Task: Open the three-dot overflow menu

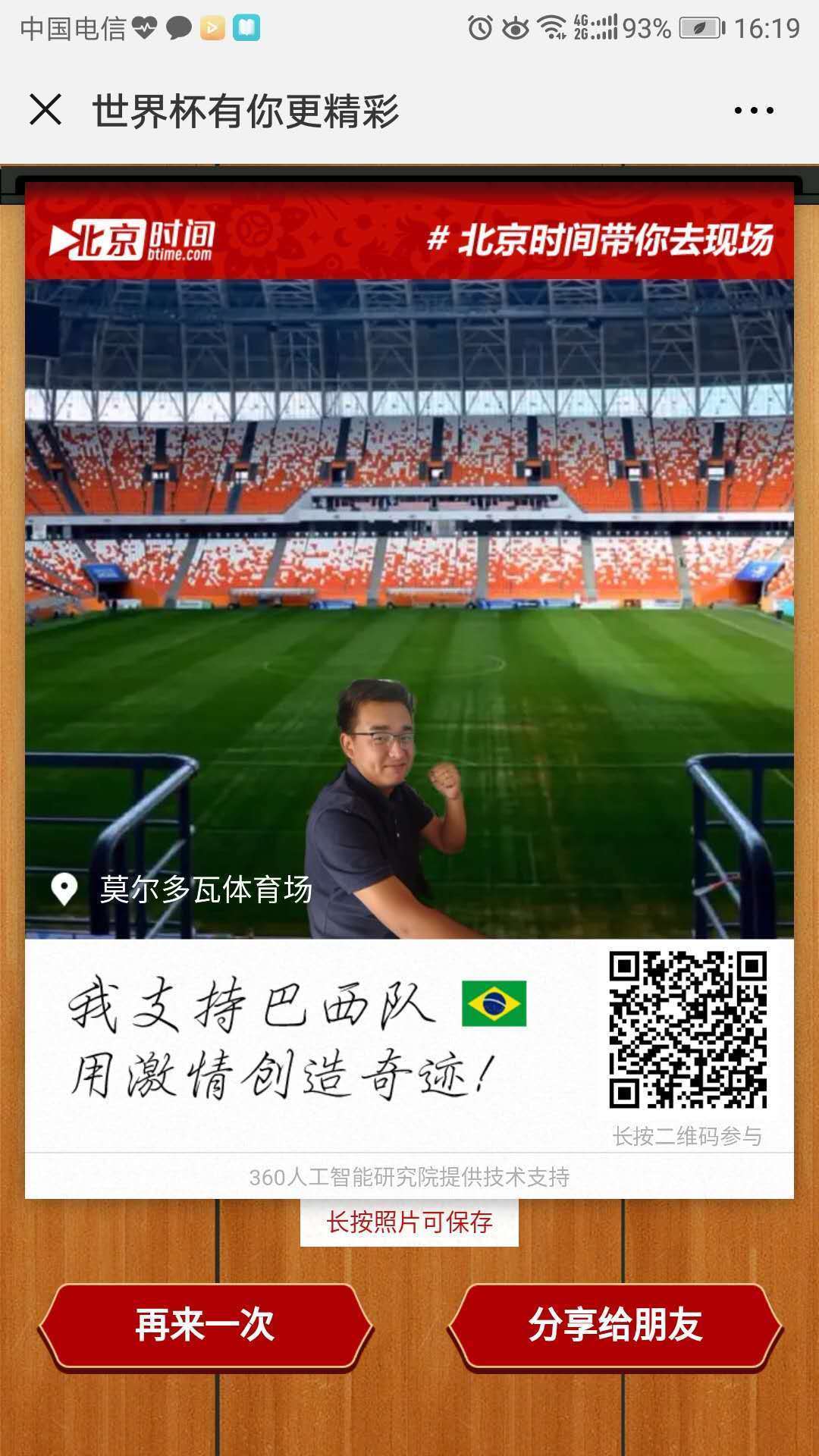Action: (x=754, y=111)
